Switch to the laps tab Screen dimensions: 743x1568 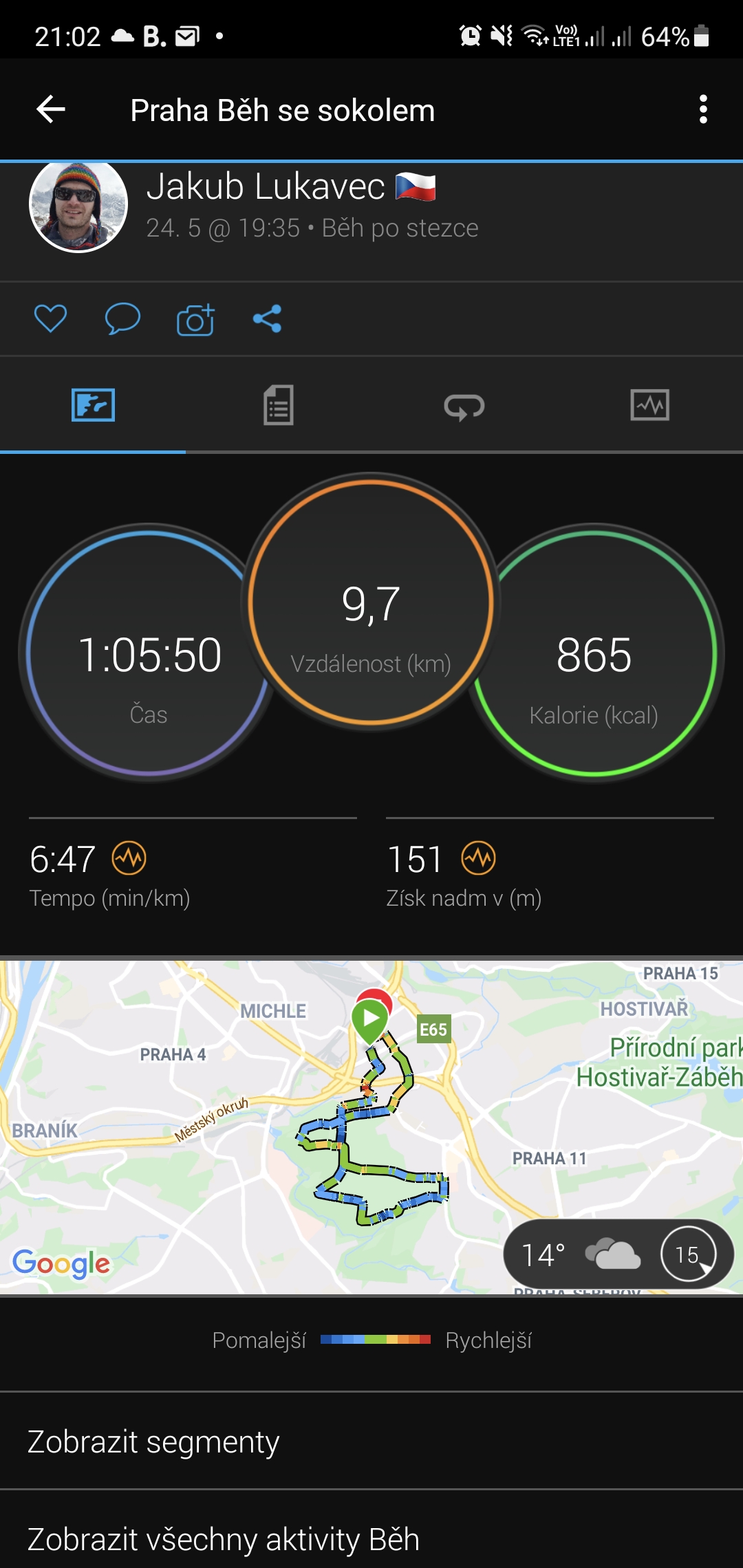(464, 405)
